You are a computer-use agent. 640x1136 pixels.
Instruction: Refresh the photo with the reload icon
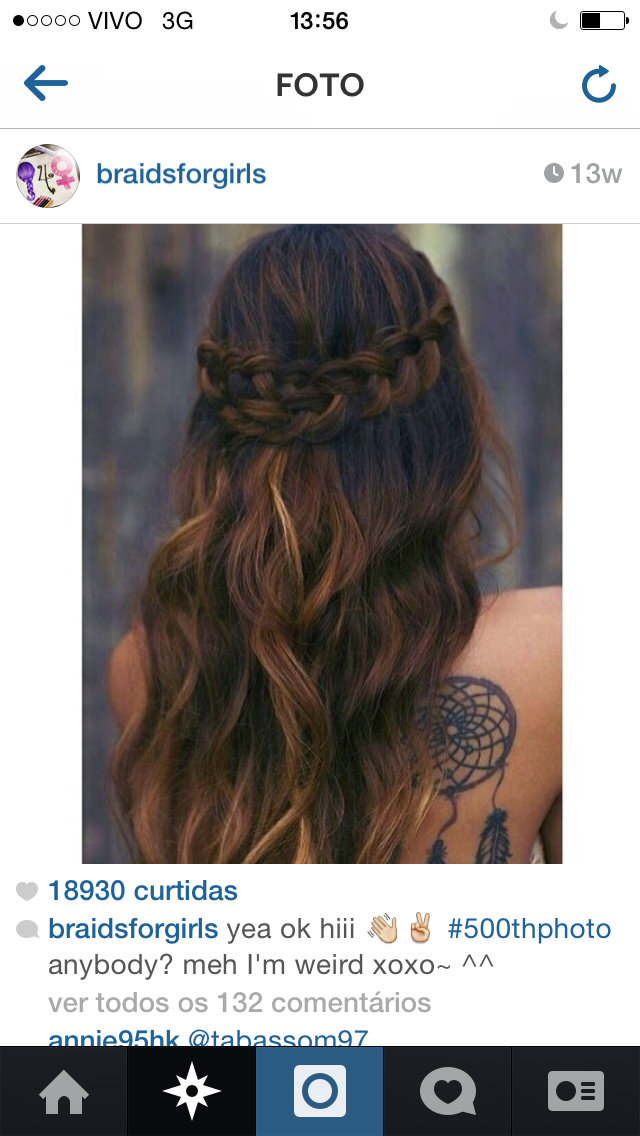click(599, 84)
